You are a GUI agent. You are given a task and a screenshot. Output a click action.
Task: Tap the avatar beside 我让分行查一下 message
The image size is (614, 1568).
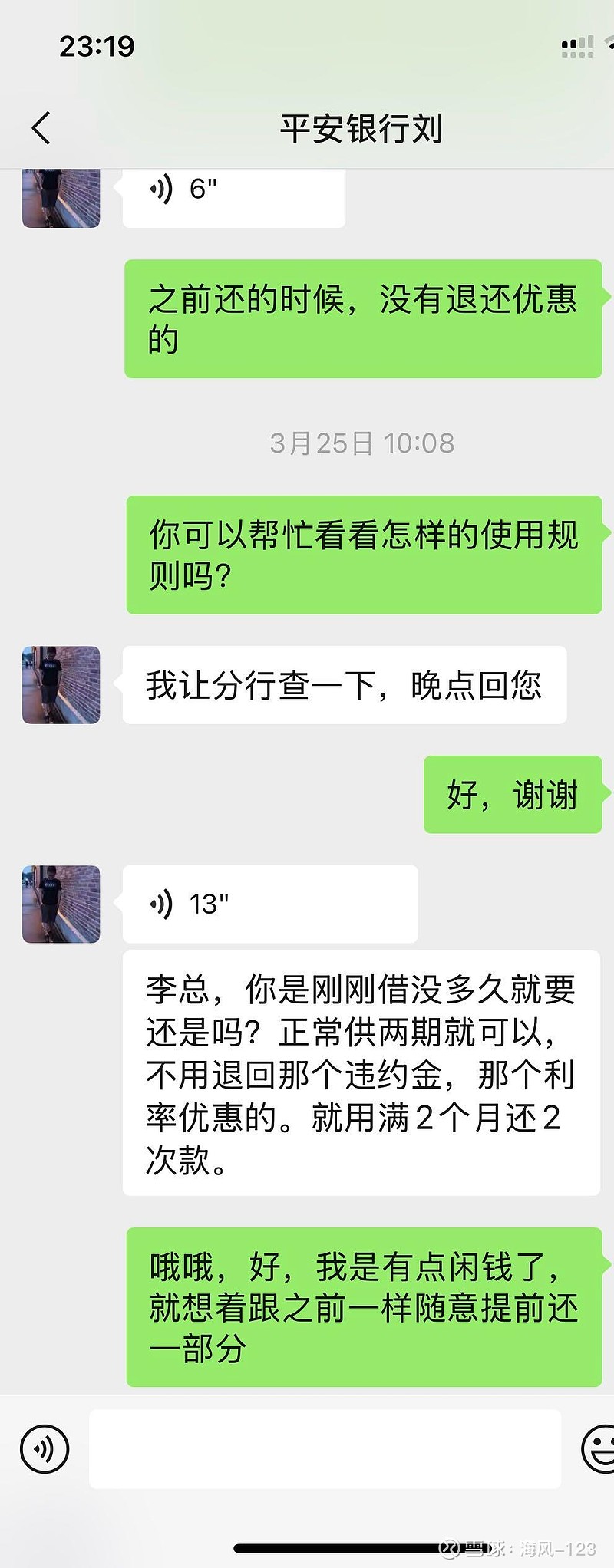(x=61, y=685)
